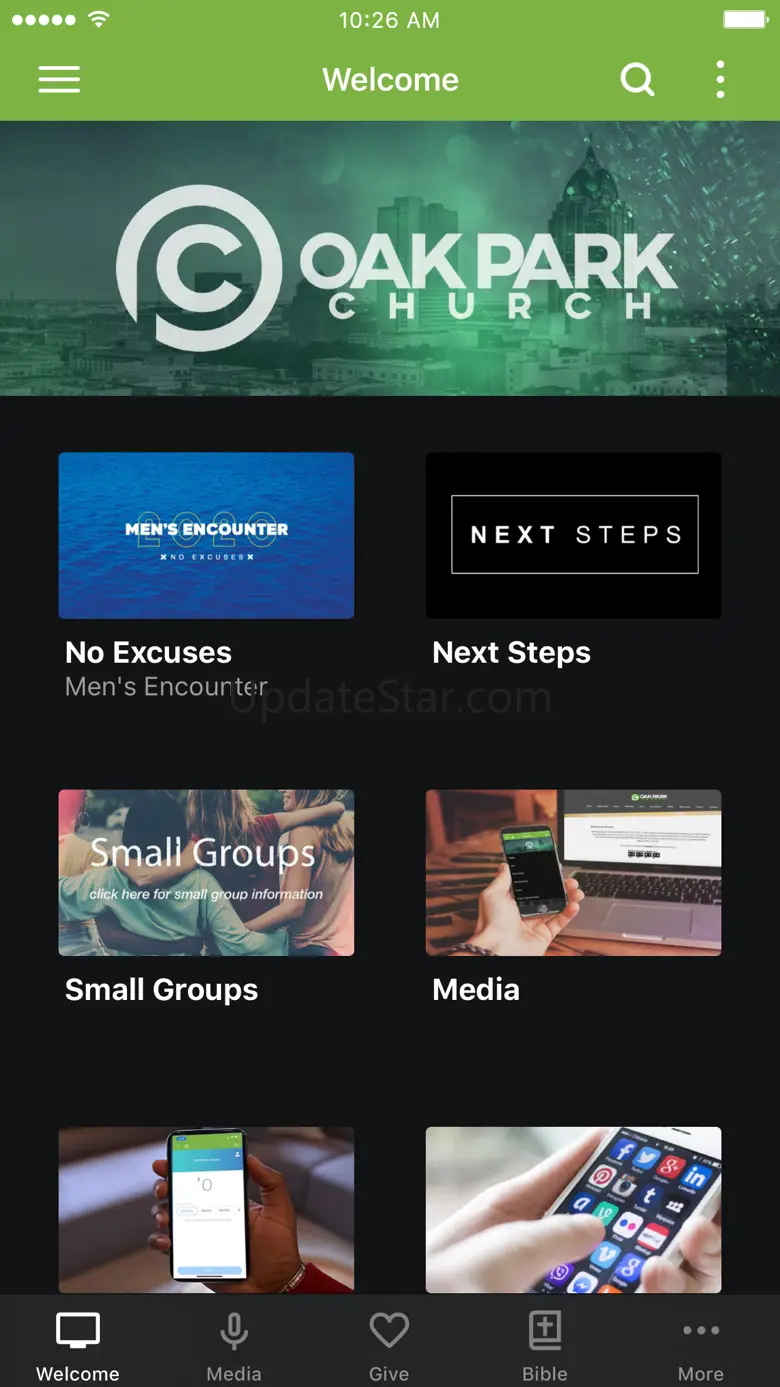
Task: Select the Welcome tab
Action: click(78, 1346)
